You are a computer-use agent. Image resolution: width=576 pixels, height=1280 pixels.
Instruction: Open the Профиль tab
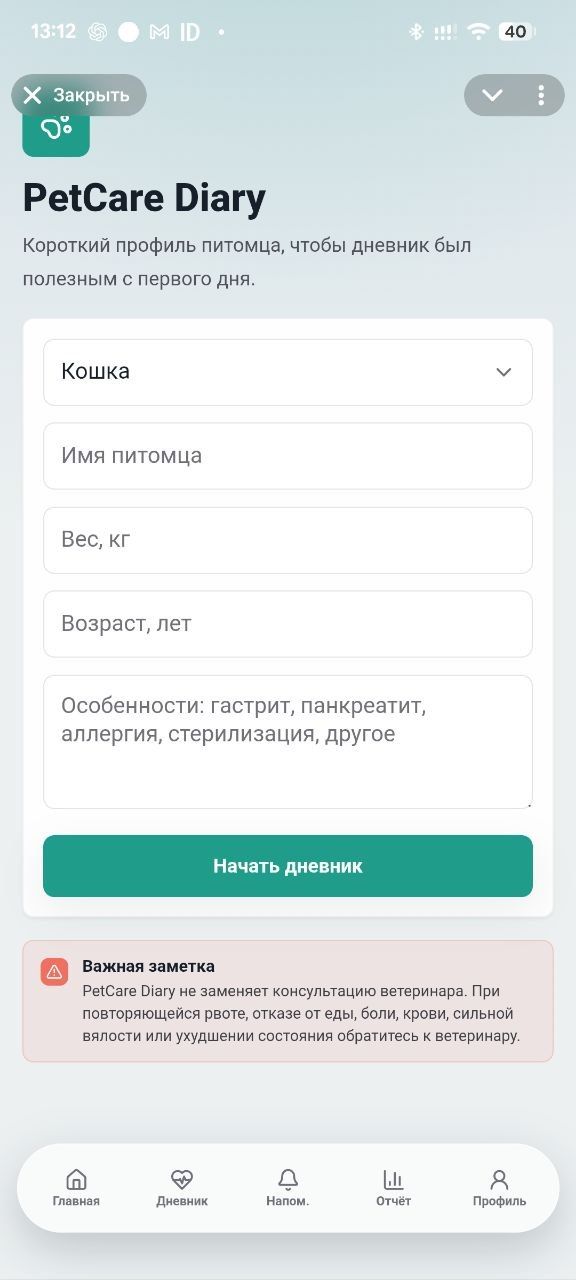coord(500,1188)
